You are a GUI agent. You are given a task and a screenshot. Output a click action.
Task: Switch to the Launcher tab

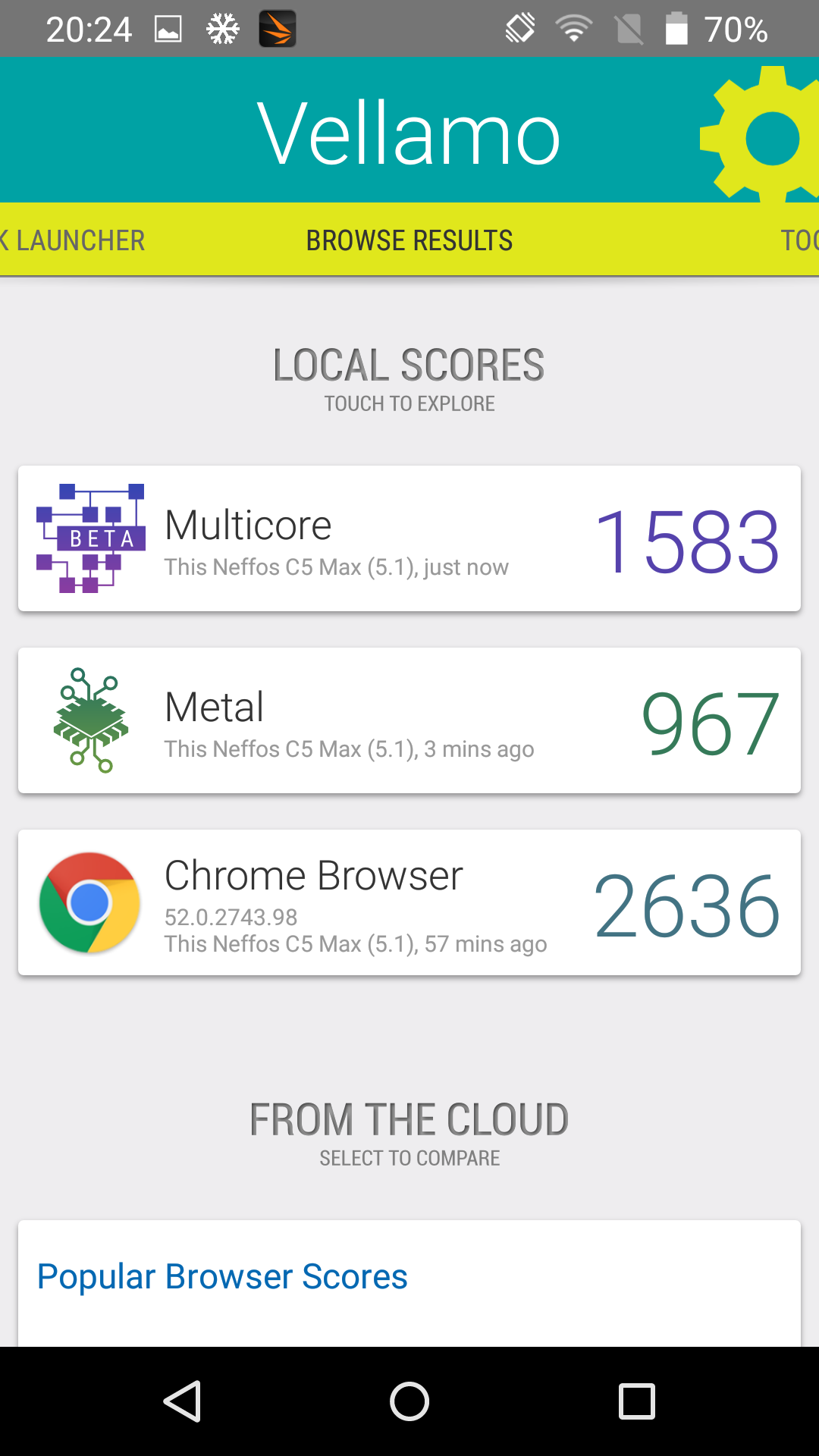coord(73,240)
